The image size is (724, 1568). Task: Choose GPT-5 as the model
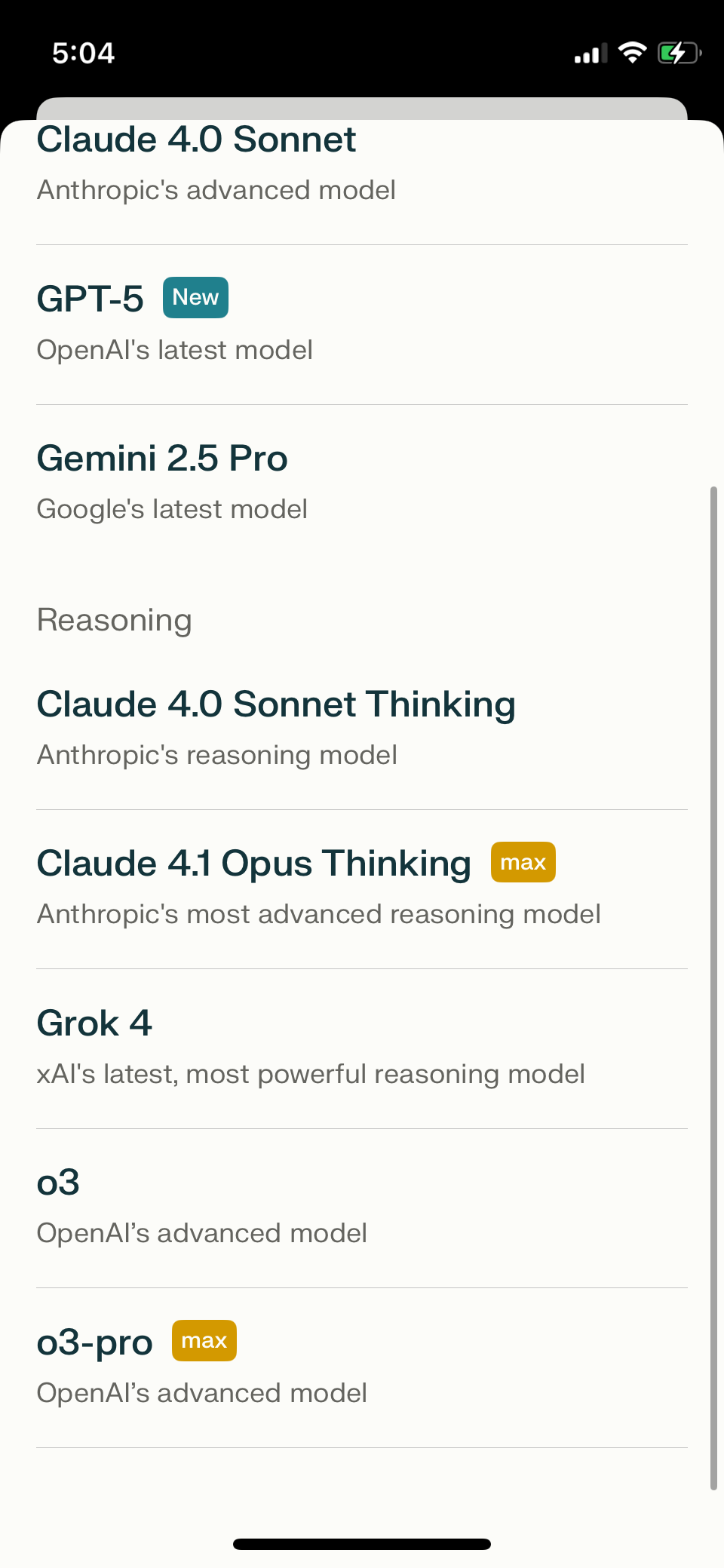click(x=362, y=325)
